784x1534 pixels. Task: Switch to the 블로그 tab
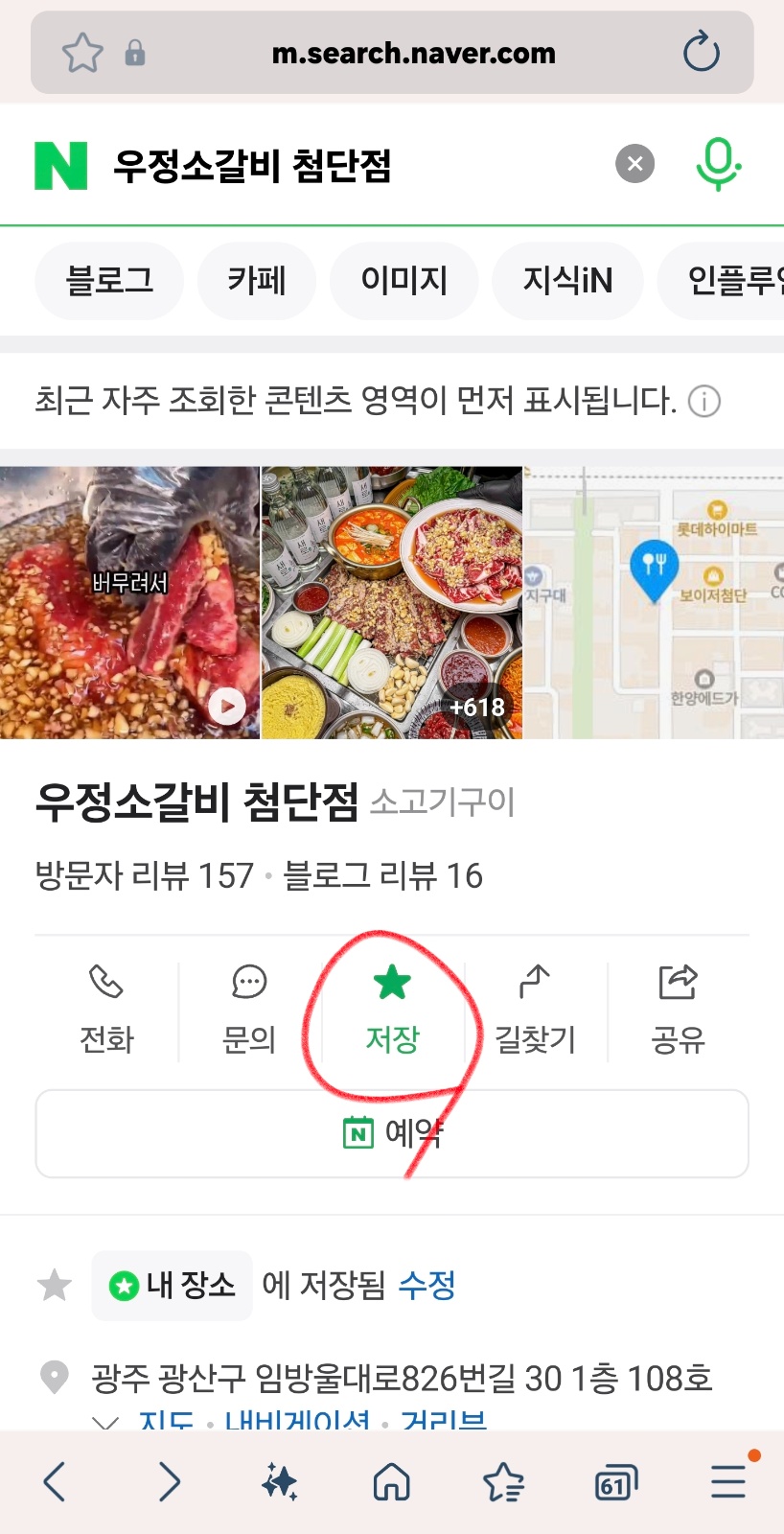(108, 281)
